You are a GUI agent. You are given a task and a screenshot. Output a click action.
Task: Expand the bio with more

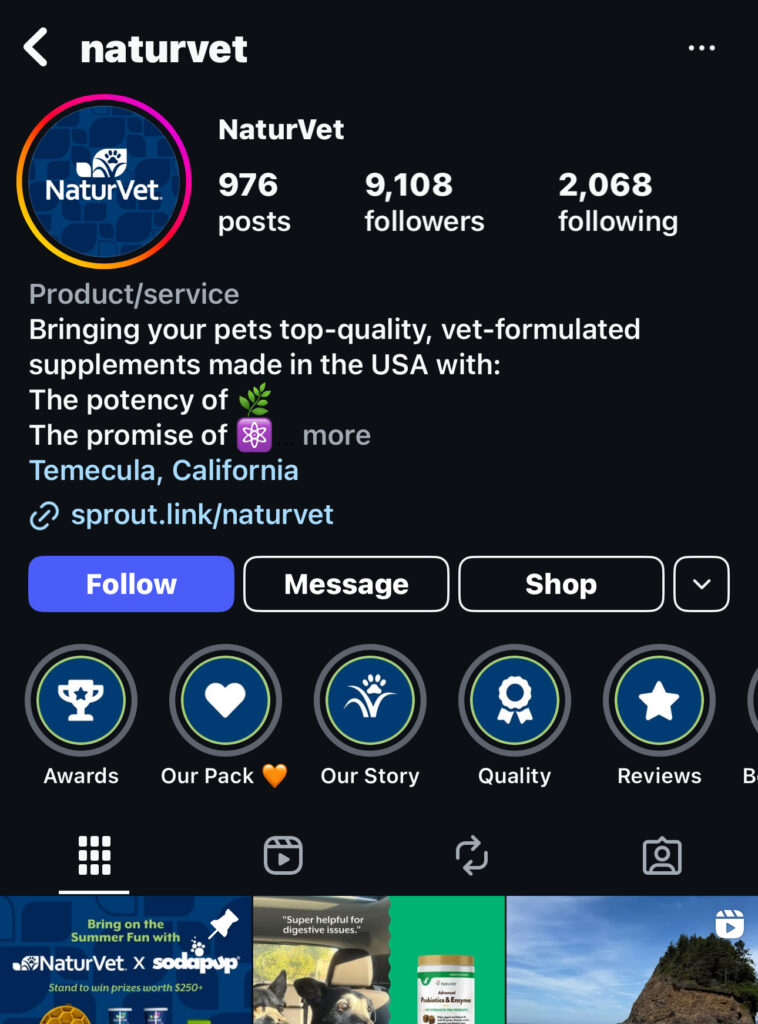point(336,435)
